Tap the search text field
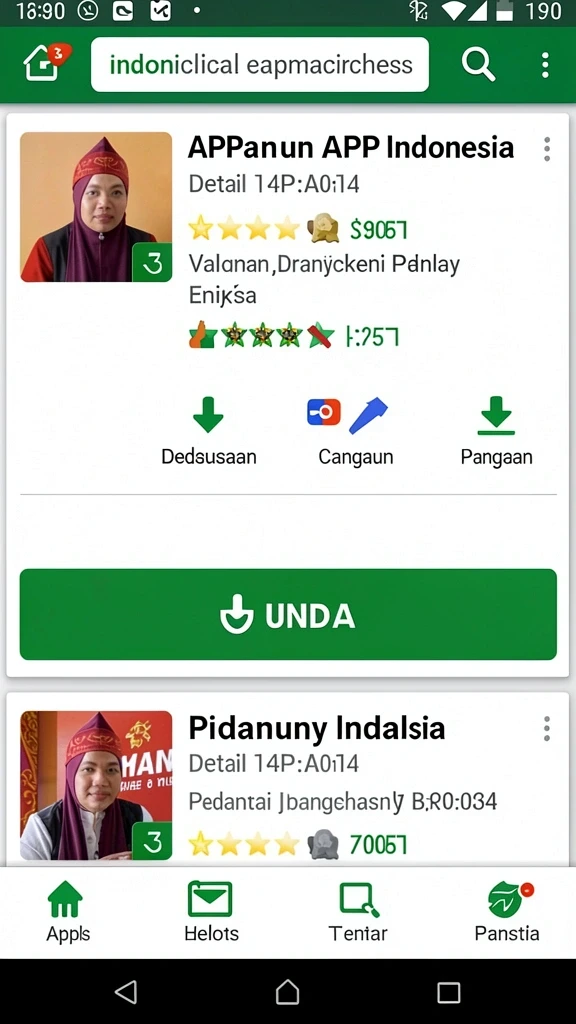The width and height of the screenshot is (576, 1024). coord(260,65)
